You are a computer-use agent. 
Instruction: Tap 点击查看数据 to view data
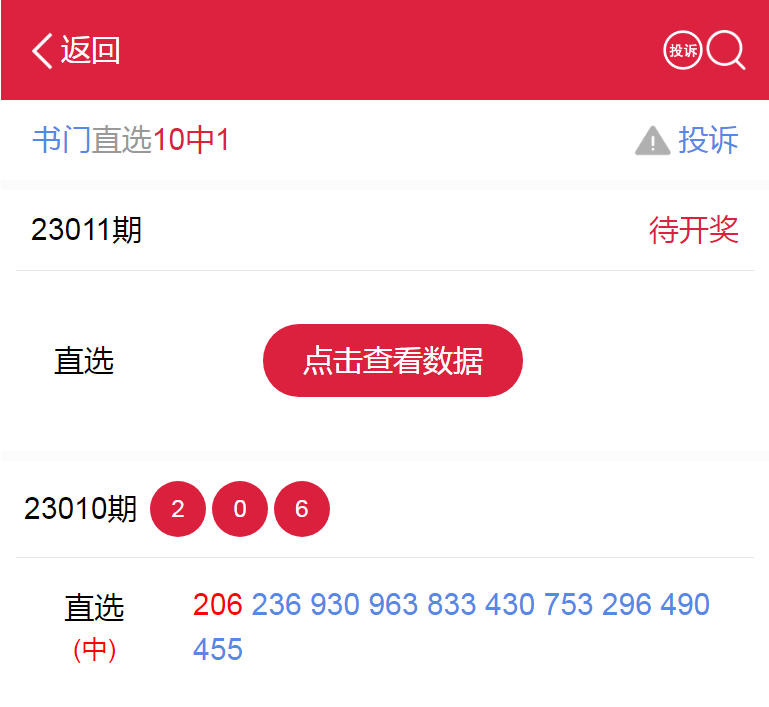click(392, 361)
